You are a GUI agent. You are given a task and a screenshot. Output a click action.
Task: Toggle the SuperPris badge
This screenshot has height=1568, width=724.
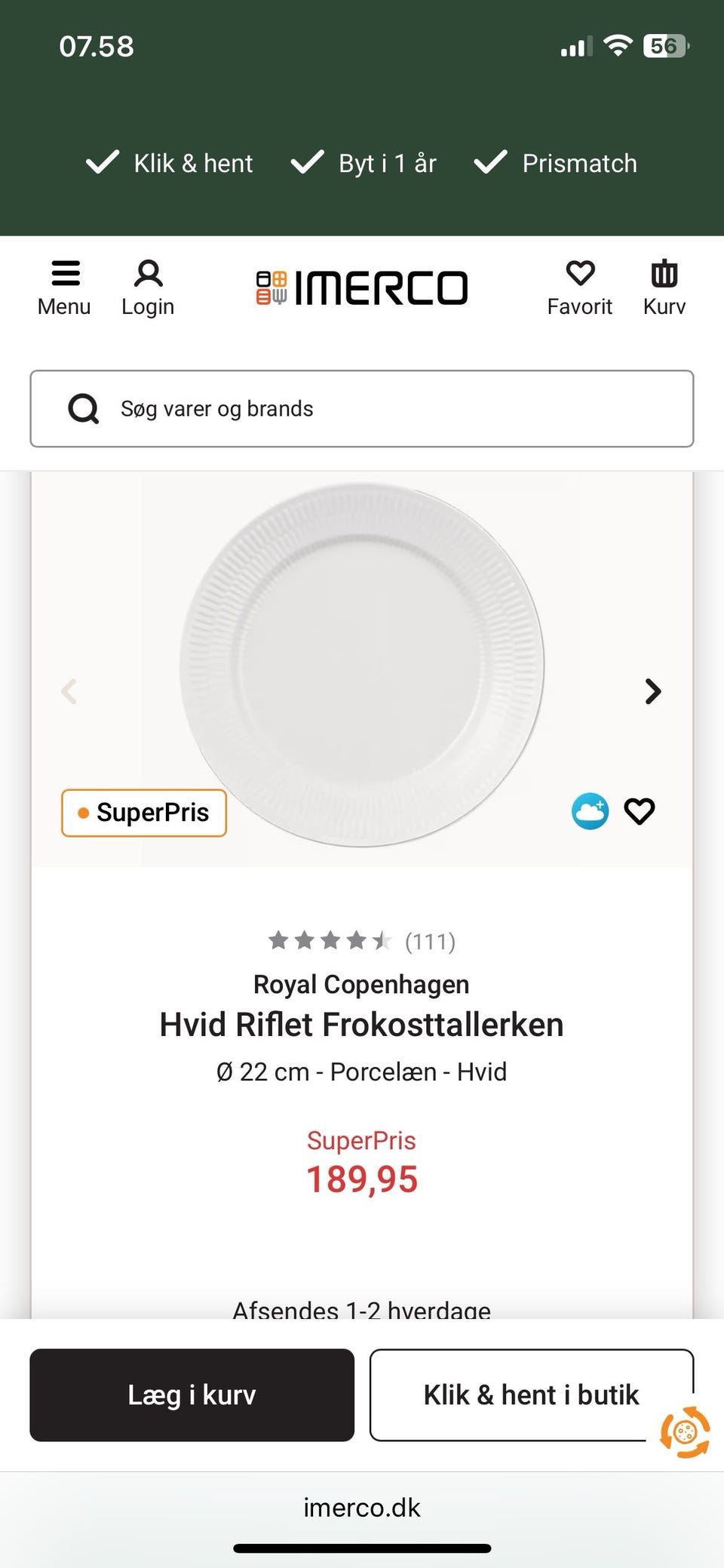tap(143, 813)
